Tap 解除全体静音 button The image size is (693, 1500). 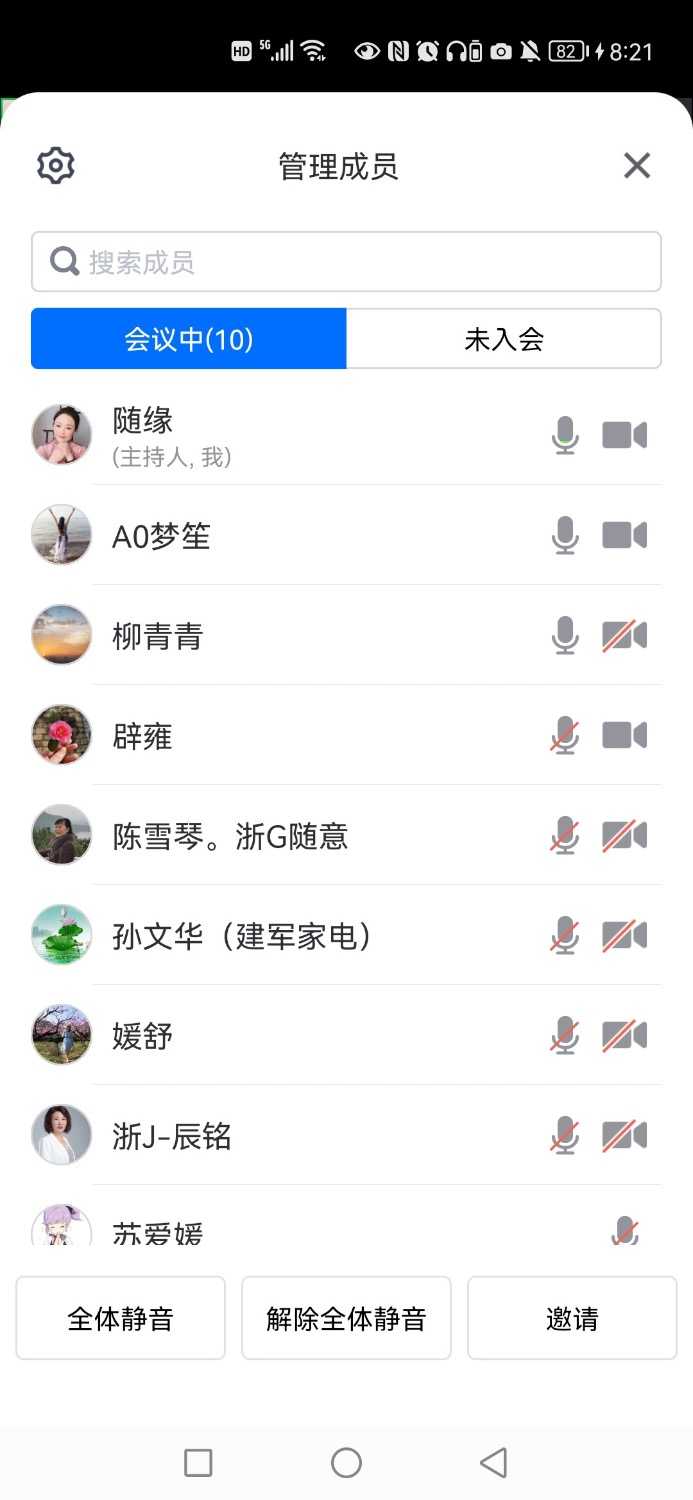pos(346,1318)
